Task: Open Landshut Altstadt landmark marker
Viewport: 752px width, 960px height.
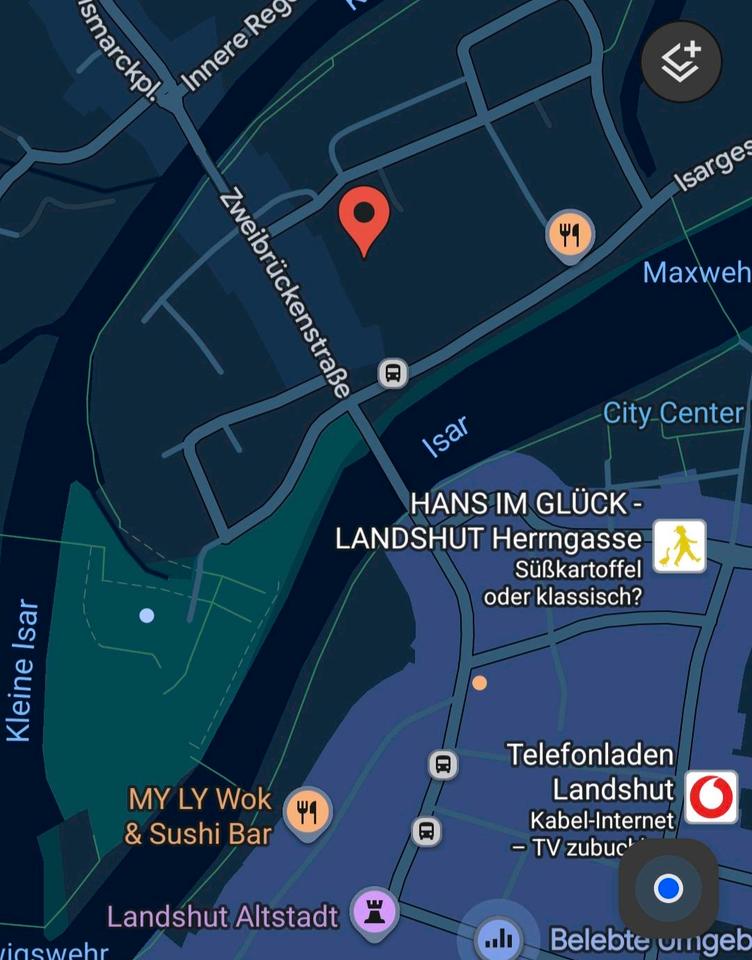Action: [376, 914]
